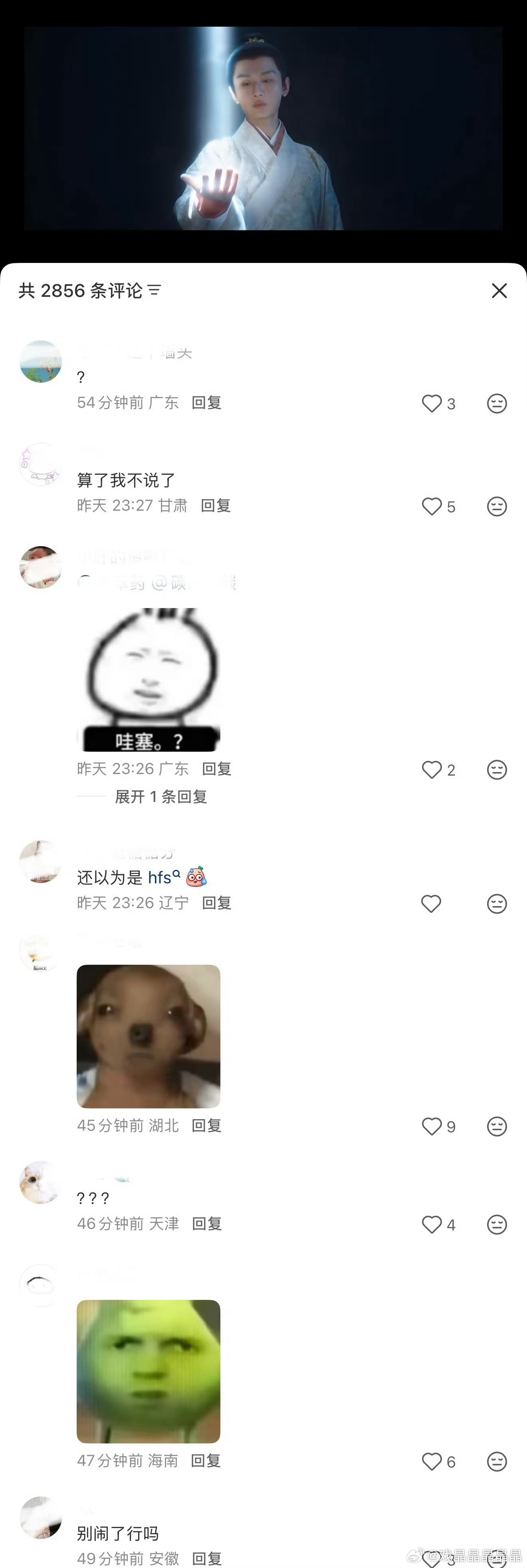Open the dog meme image comment
Viewport: 527px width, 1568px height.
coord(148,1036)
